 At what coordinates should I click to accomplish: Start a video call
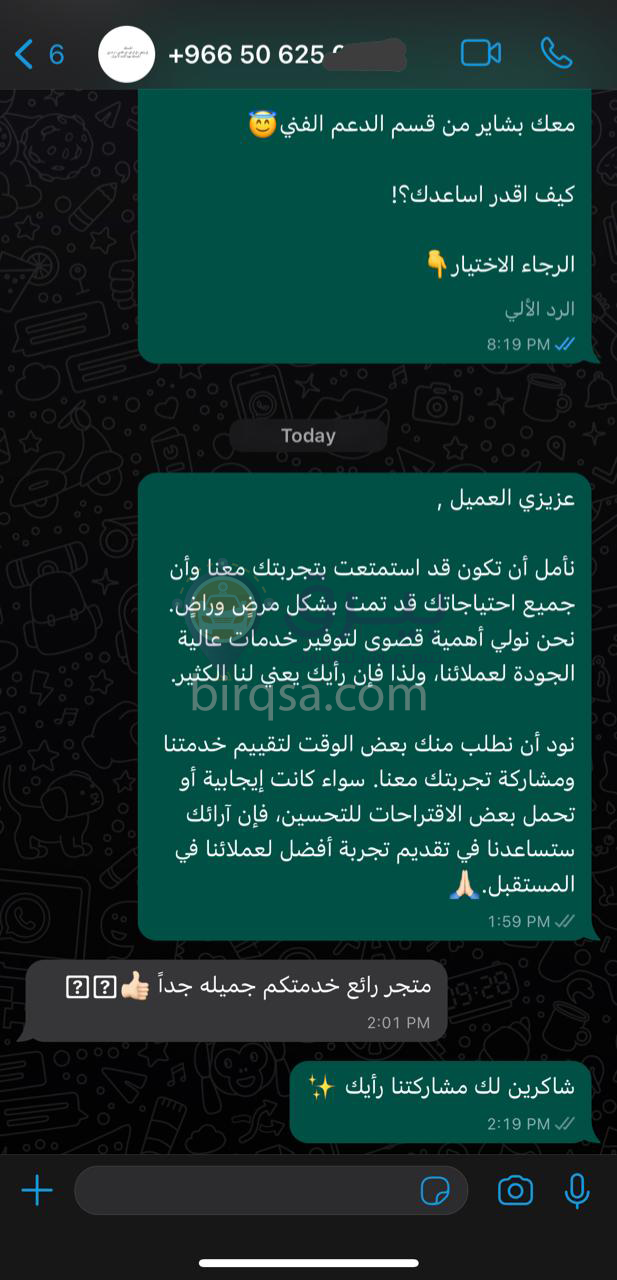pos(480,53)
